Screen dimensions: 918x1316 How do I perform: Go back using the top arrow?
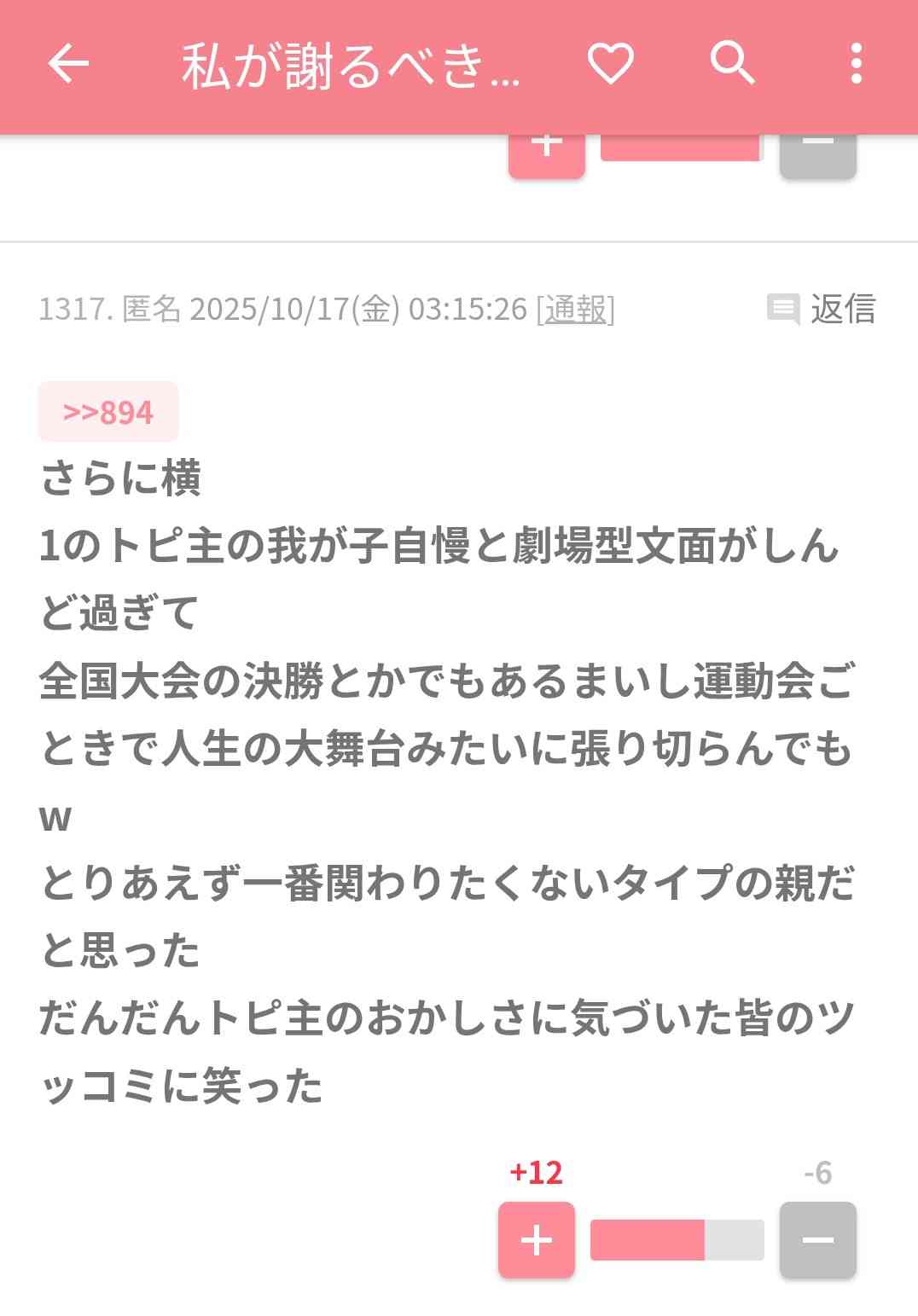point(68,64)
